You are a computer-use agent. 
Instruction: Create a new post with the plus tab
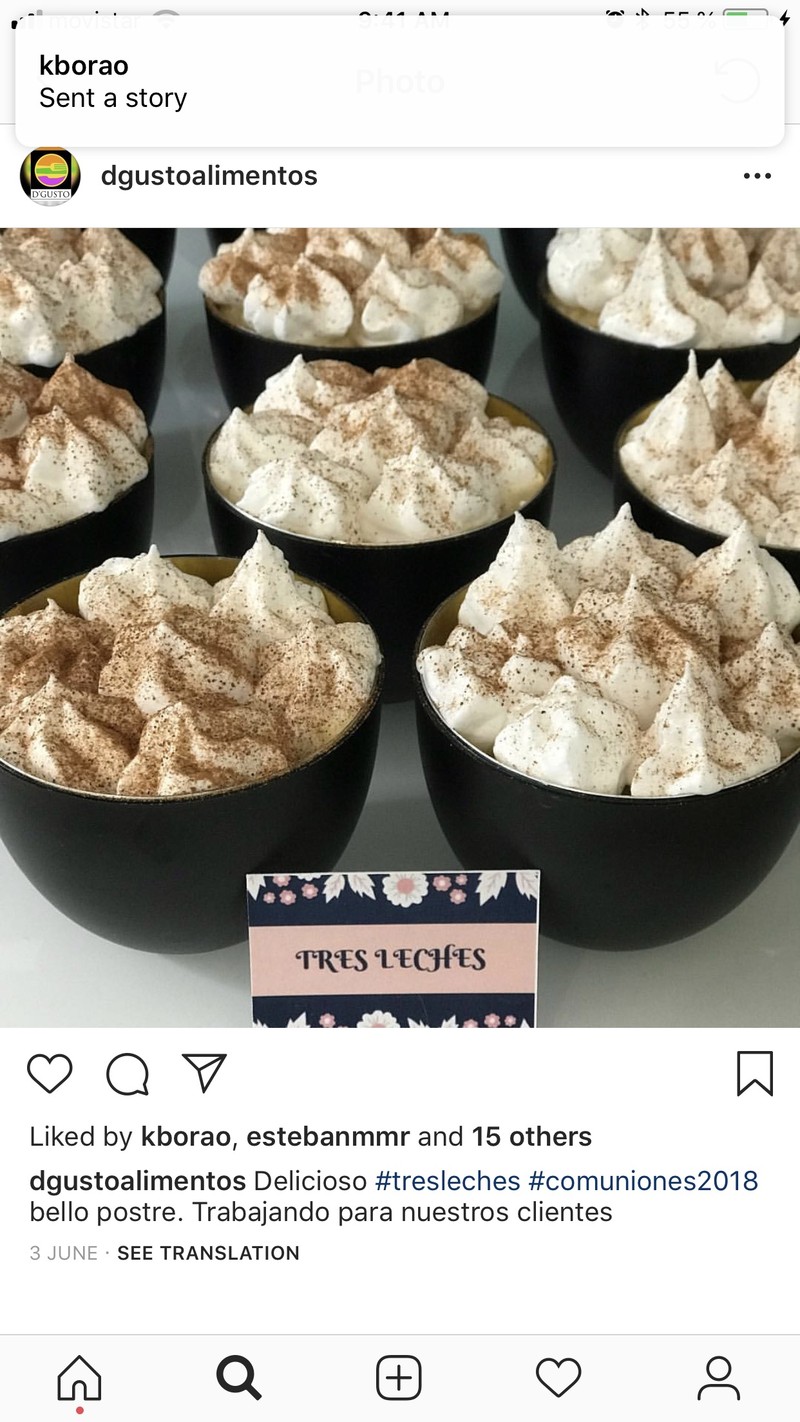point(399,1379)
